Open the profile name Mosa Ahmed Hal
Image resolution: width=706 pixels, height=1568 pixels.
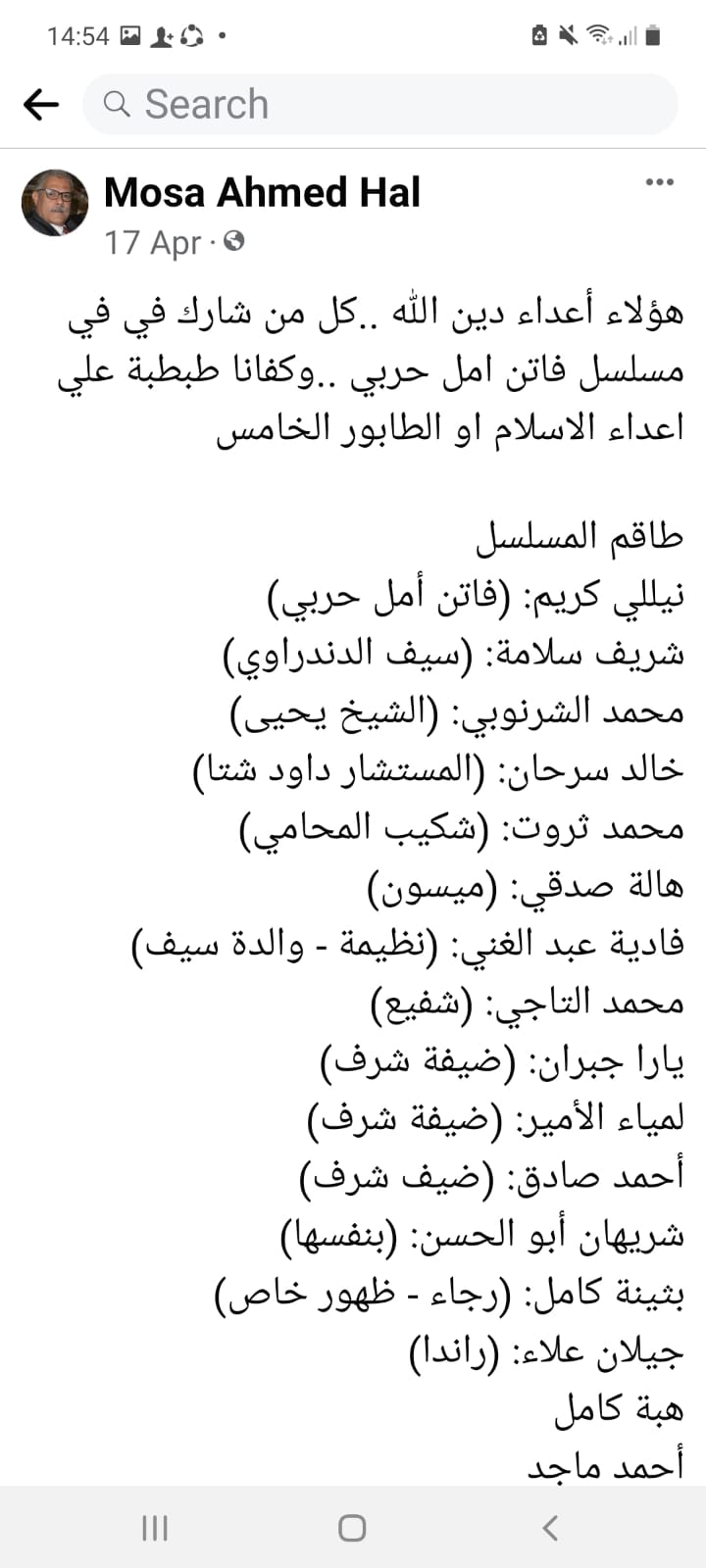click(x=262, y=192)
